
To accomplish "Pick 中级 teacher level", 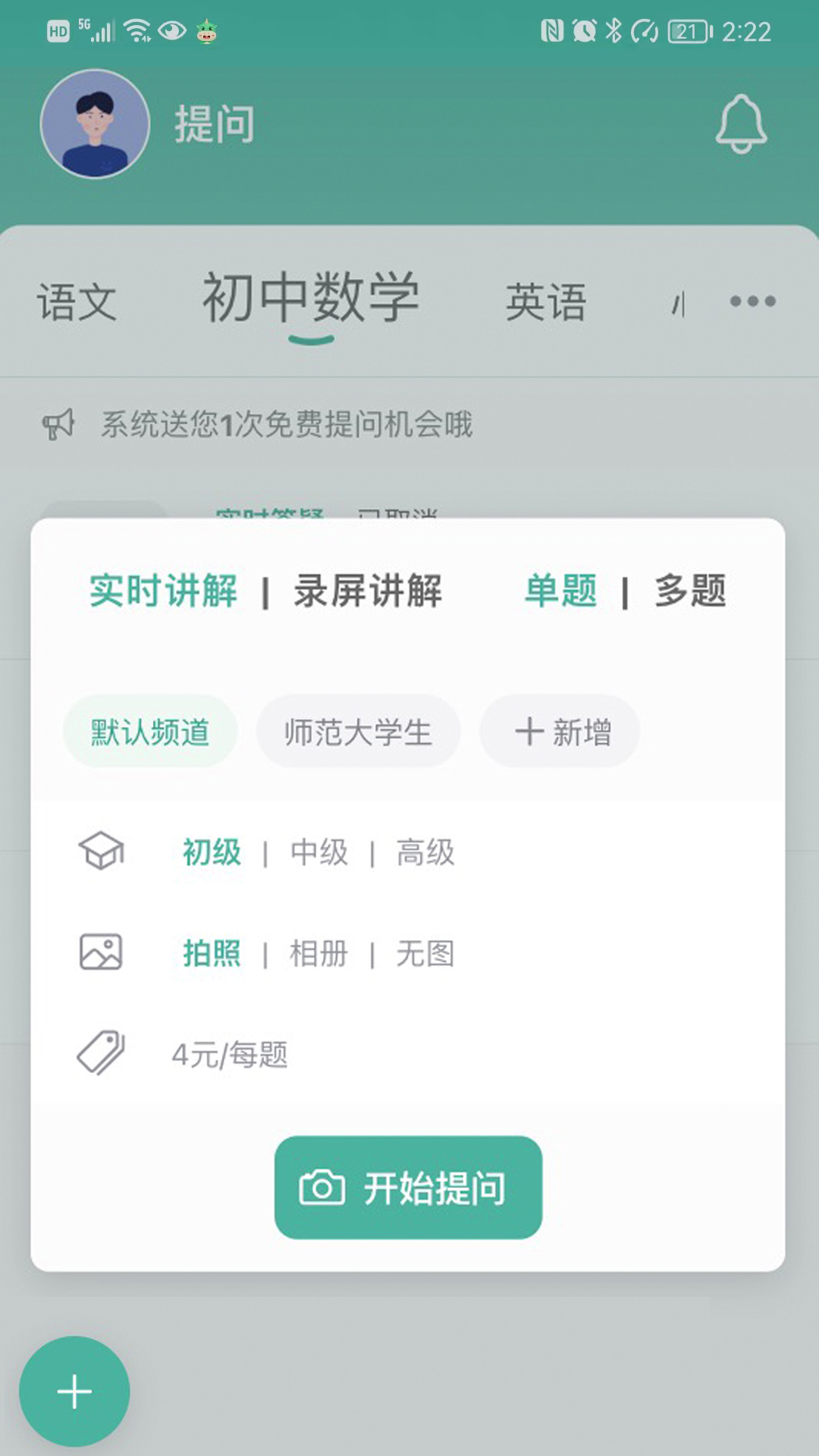I will 318,852.
